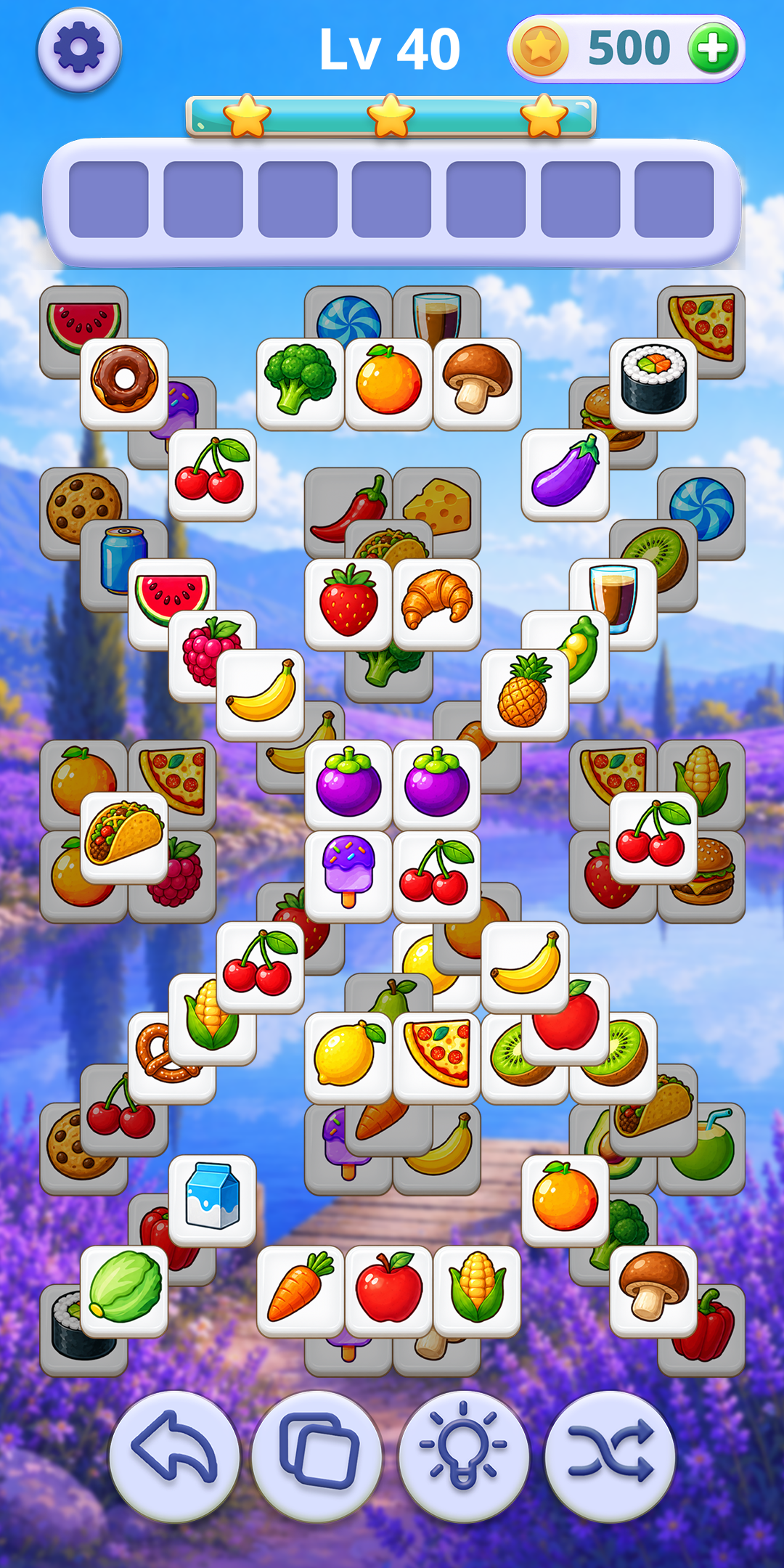The width and height of the screenshot is (784, 1568).
Task: Open the settings gear
Action: tap(79, 49)
